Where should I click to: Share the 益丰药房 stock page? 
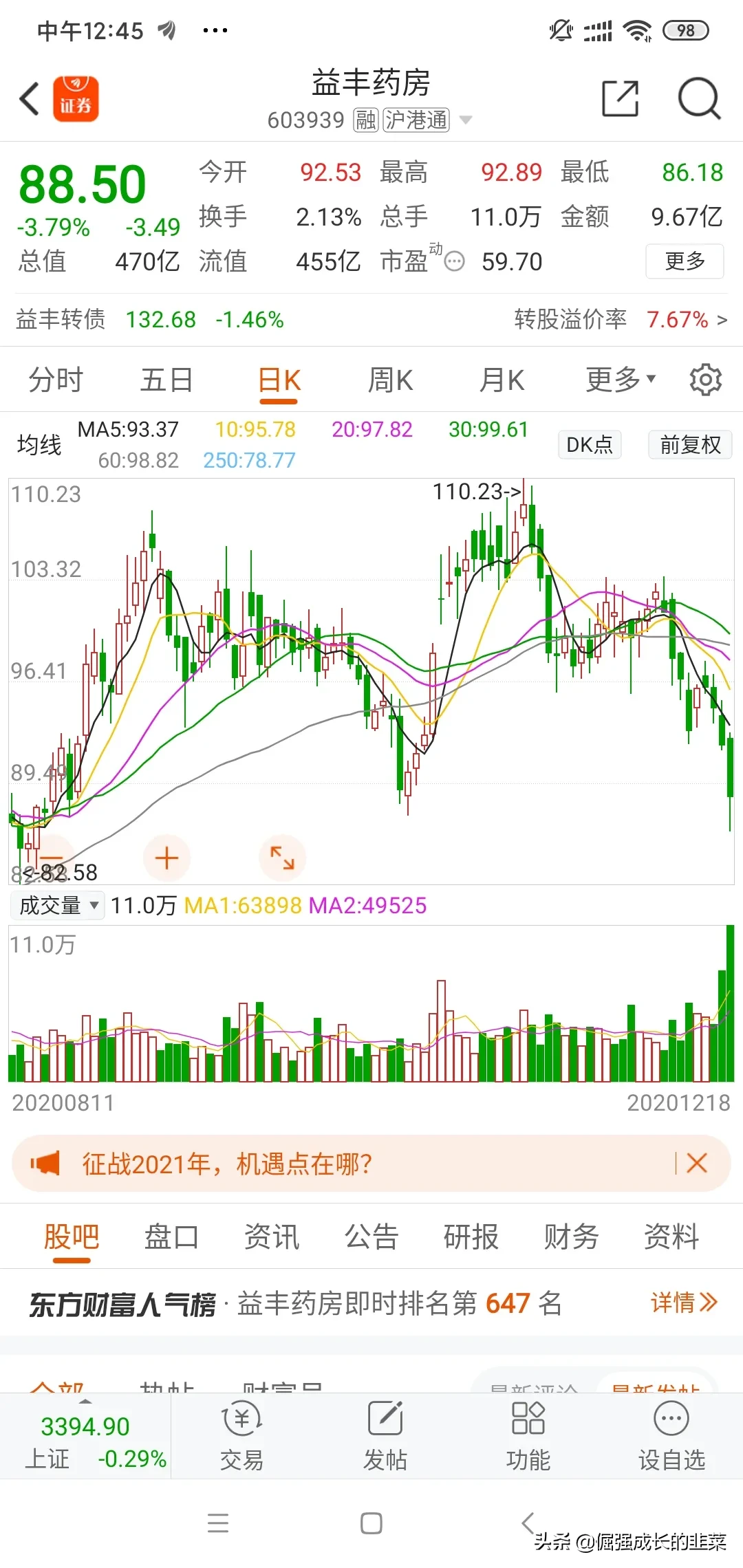point(620,98)
